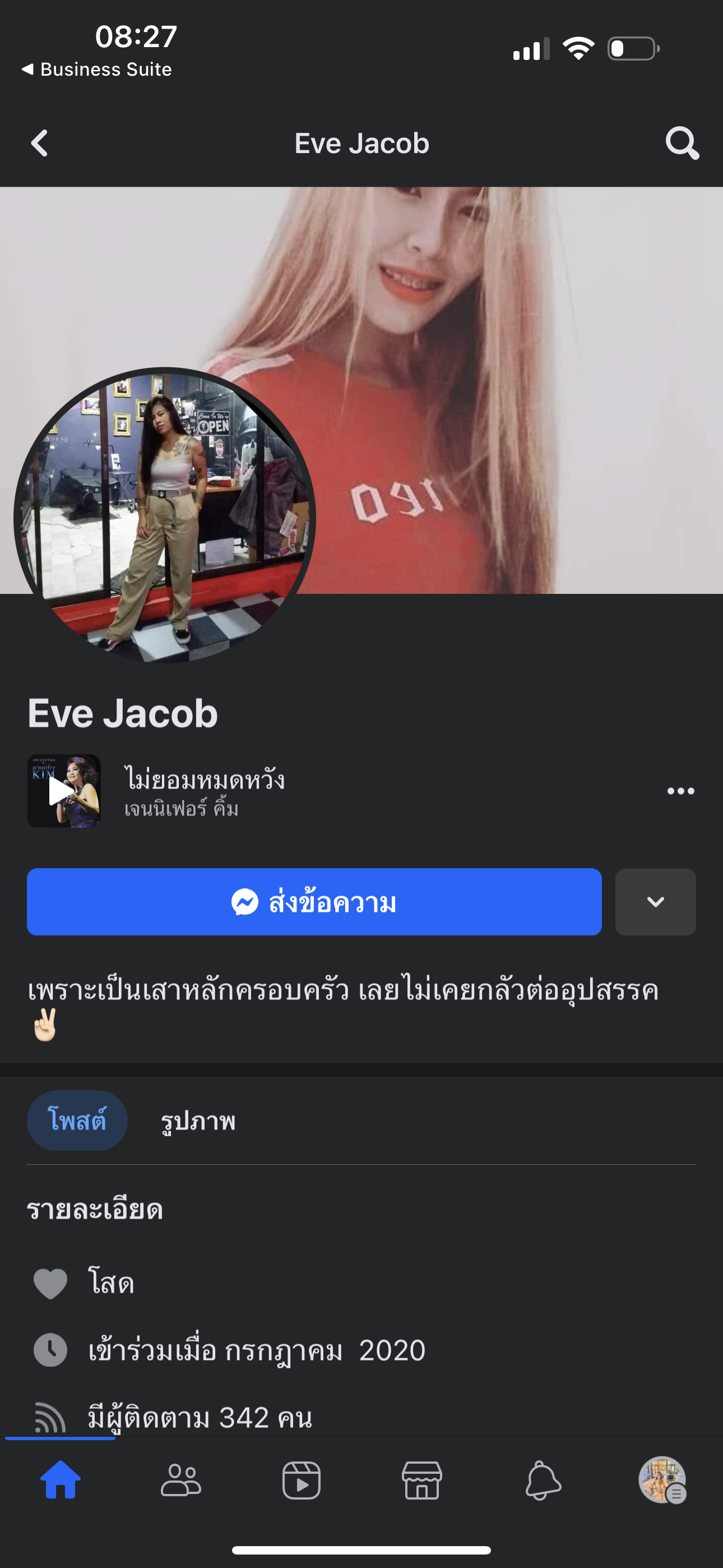Switch to the รูปภาพ photos tab

(x=198, y=1120)
